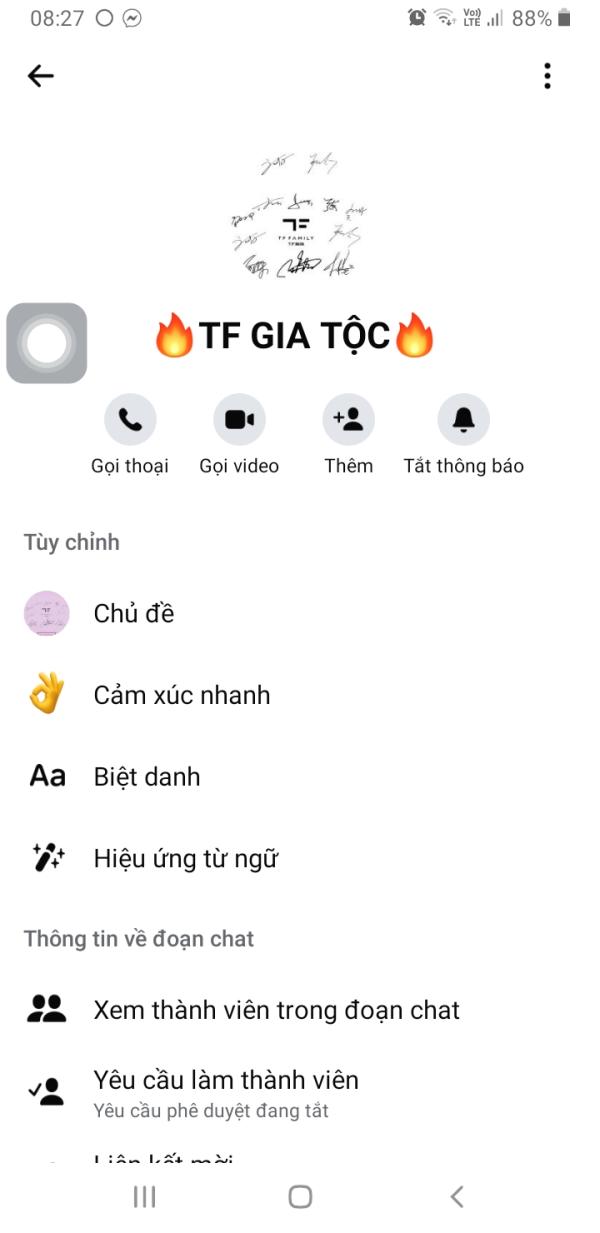Image resolution: width=600 pixels, height=1233 pixels.
Task: Go back using the top-left arrow
Action: pyautogui.click(x=41, y=76)
